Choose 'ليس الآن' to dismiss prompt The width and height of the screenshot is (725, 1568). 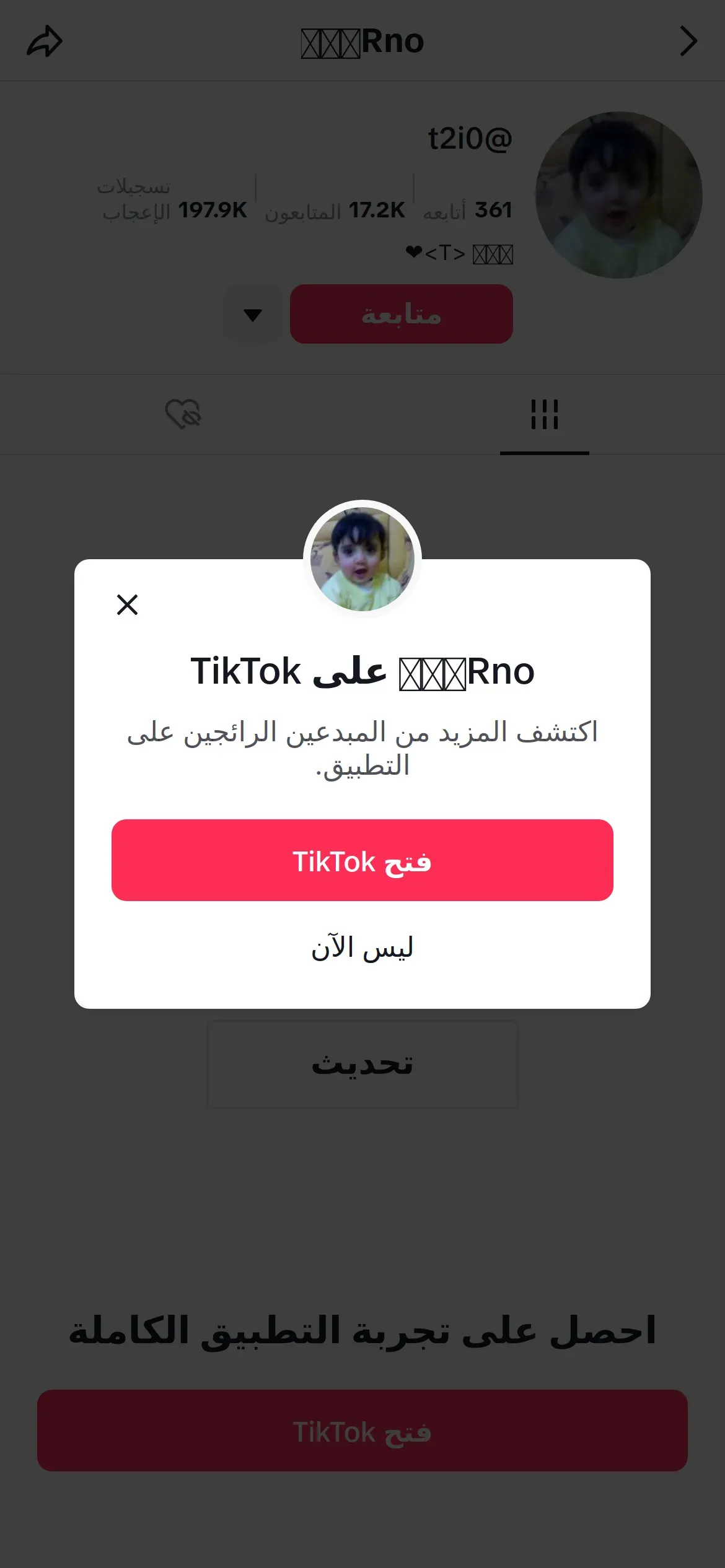pos(362,948)
